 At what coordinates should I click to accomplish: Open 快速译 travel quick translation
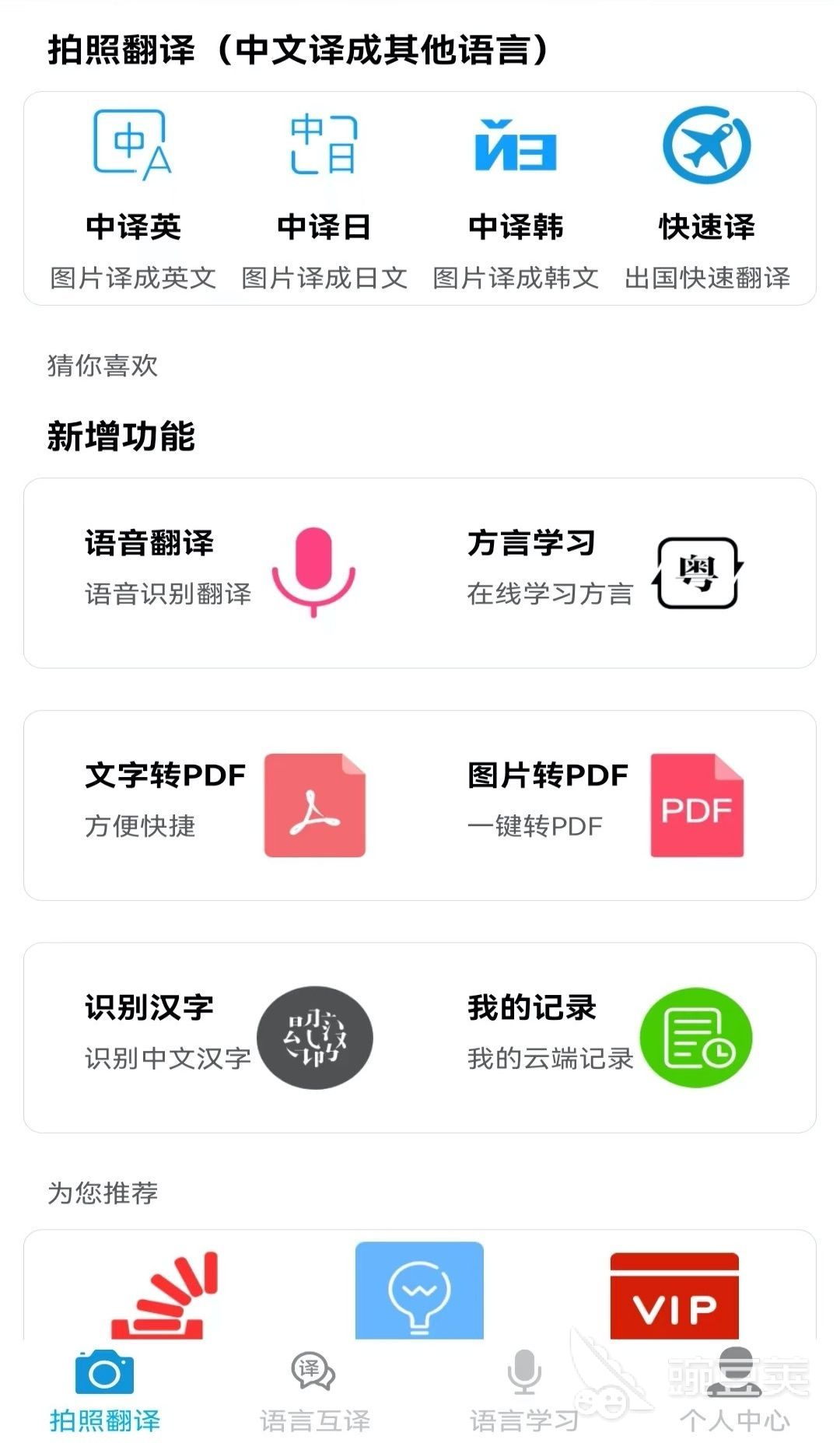tap(707, 198)
